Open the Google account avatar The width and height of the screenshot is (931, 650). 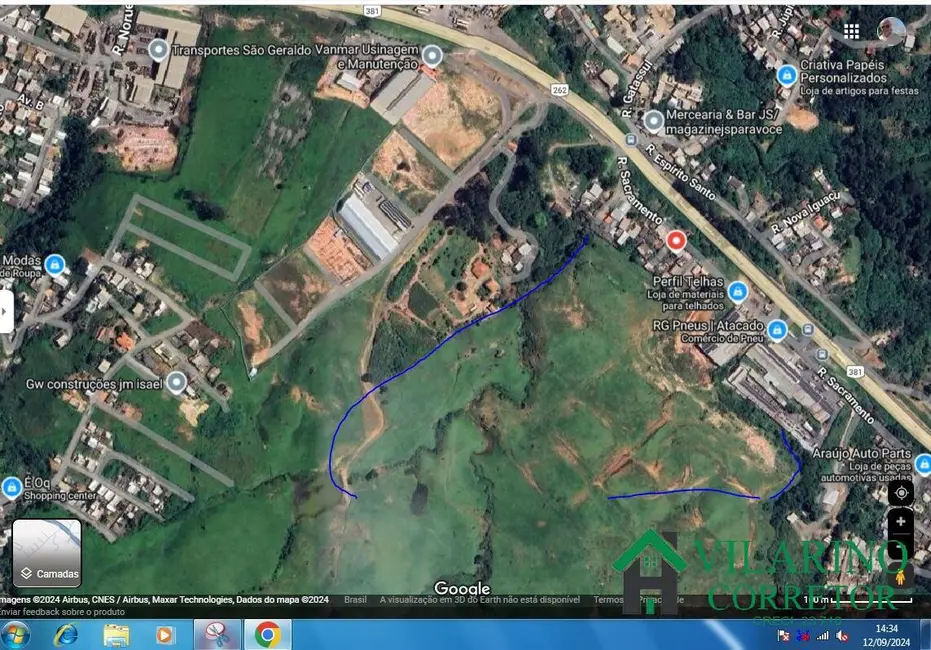click(x=890, y=31)
